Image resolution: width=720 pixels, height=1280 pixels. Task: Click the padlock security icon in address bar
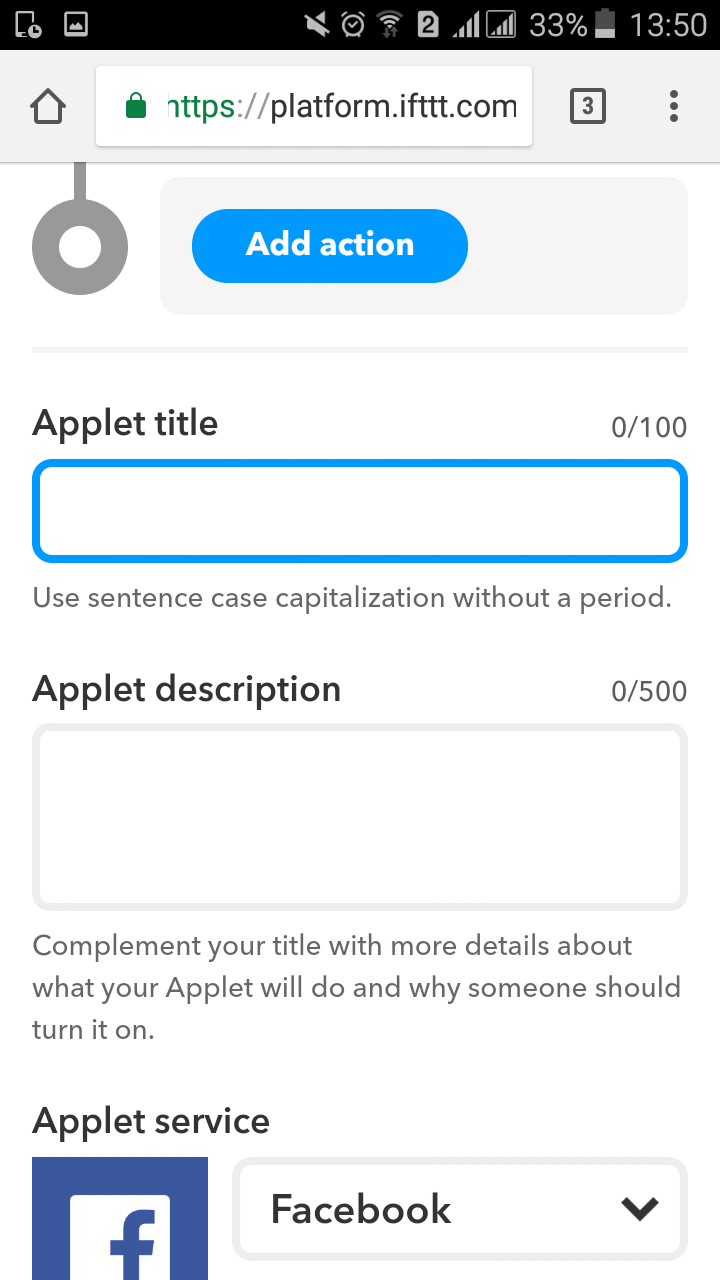pos(136,105)
